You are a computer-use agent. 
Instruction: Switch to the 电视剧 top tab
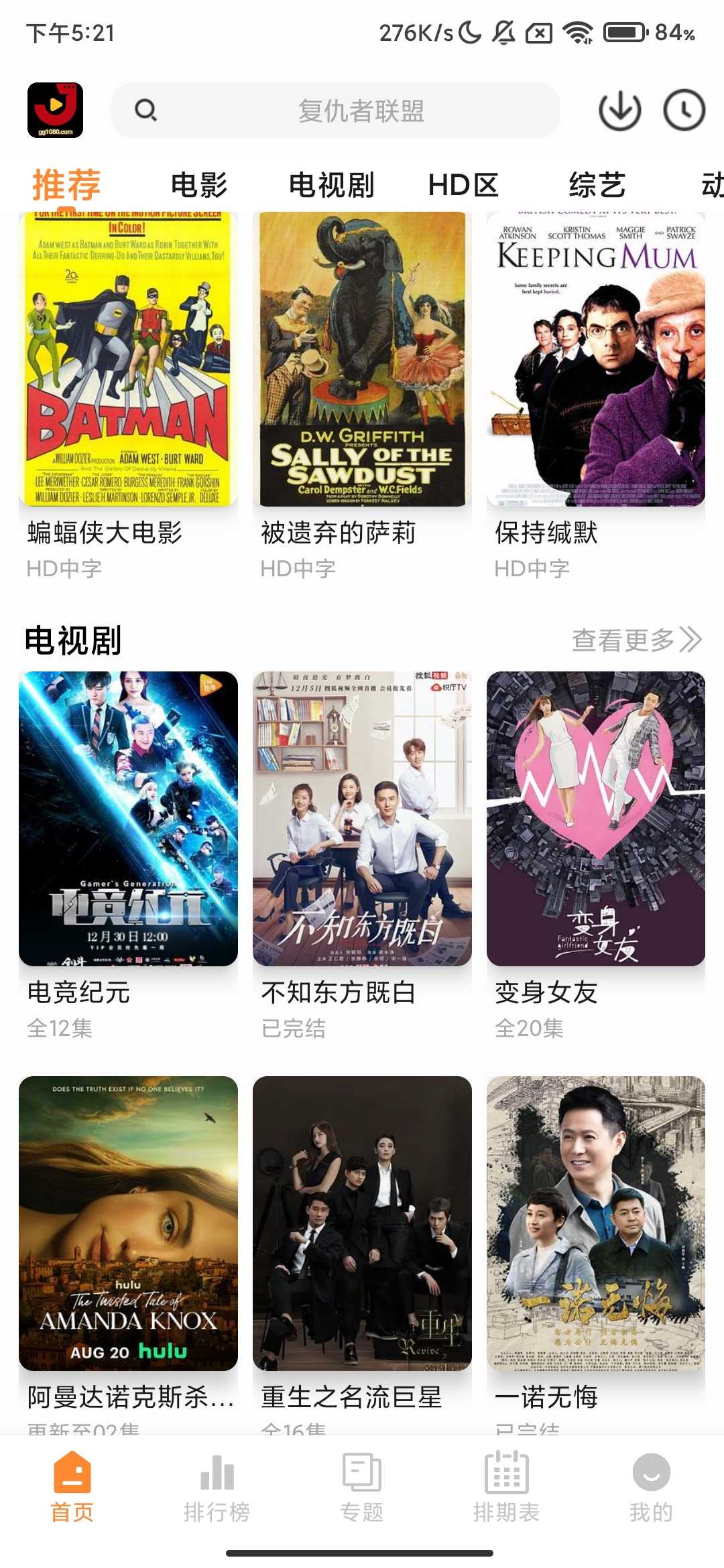click(331, 185)
